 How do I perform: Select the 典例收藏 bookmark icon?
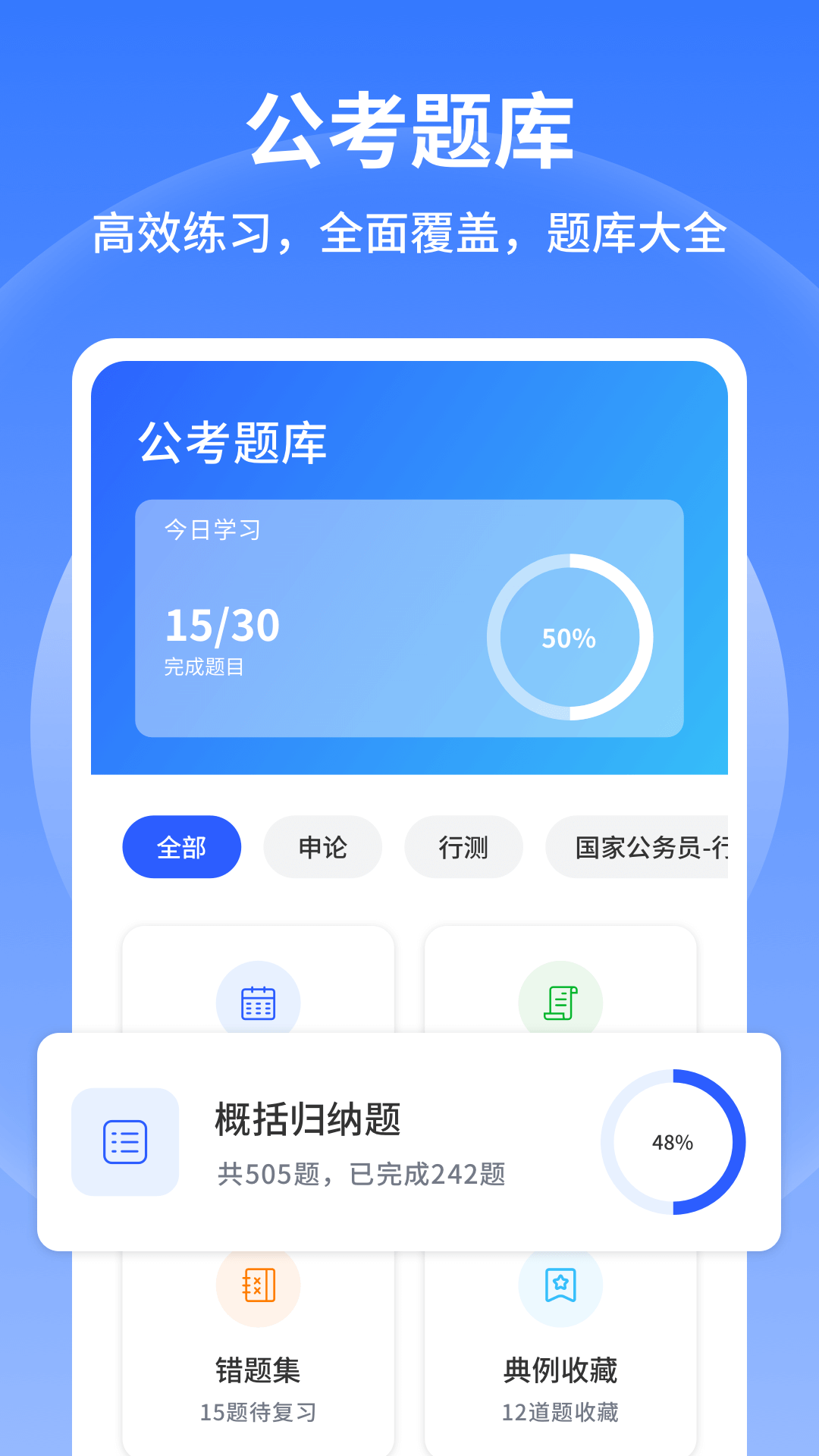coord(560,1286)
